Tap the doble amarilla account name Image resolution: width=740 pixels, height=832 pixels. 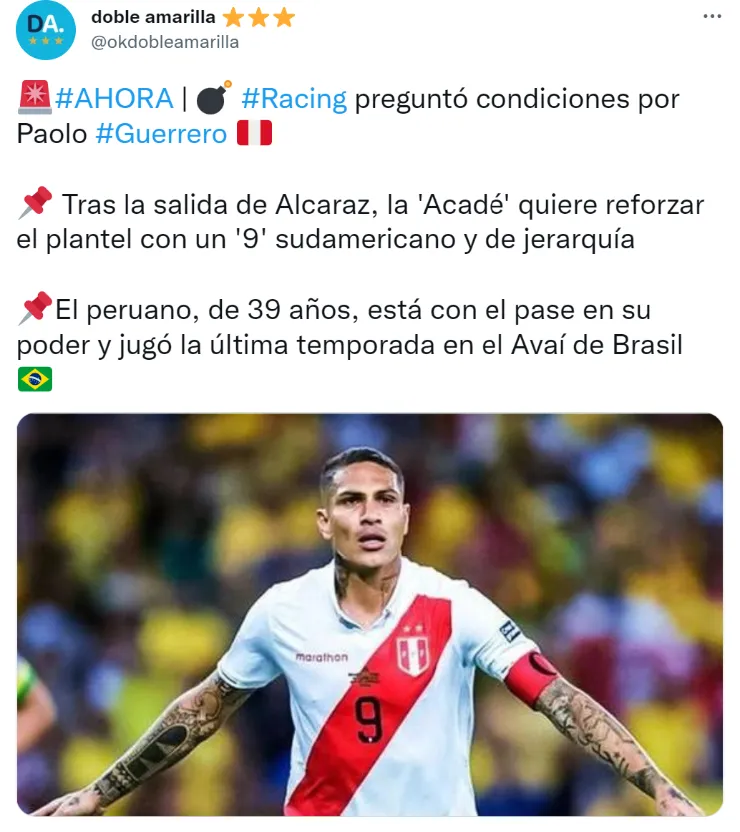(152, 17)
